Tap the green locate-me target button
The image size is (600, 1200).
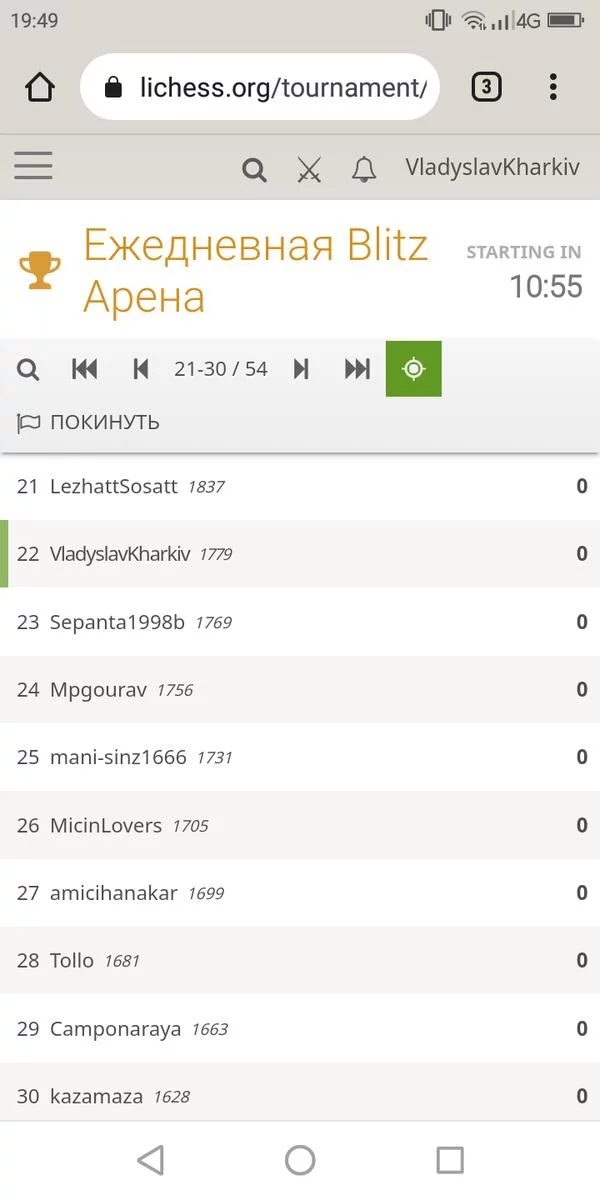coord(413,369)
